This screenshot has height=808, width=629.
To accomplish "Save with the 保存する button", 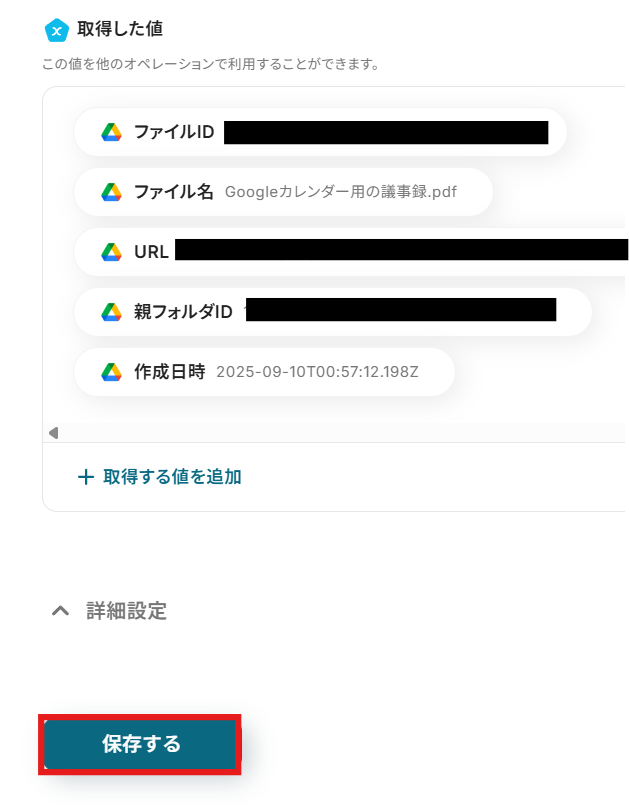I will [x=141, y=744].
